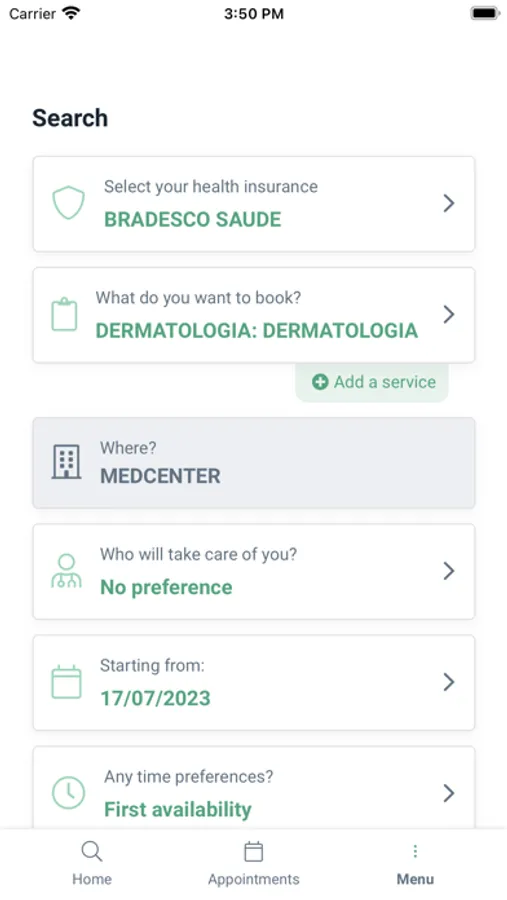Open the health insurance selection row
The width and height of the screenshot is (507, 900).
pos(254,204)
